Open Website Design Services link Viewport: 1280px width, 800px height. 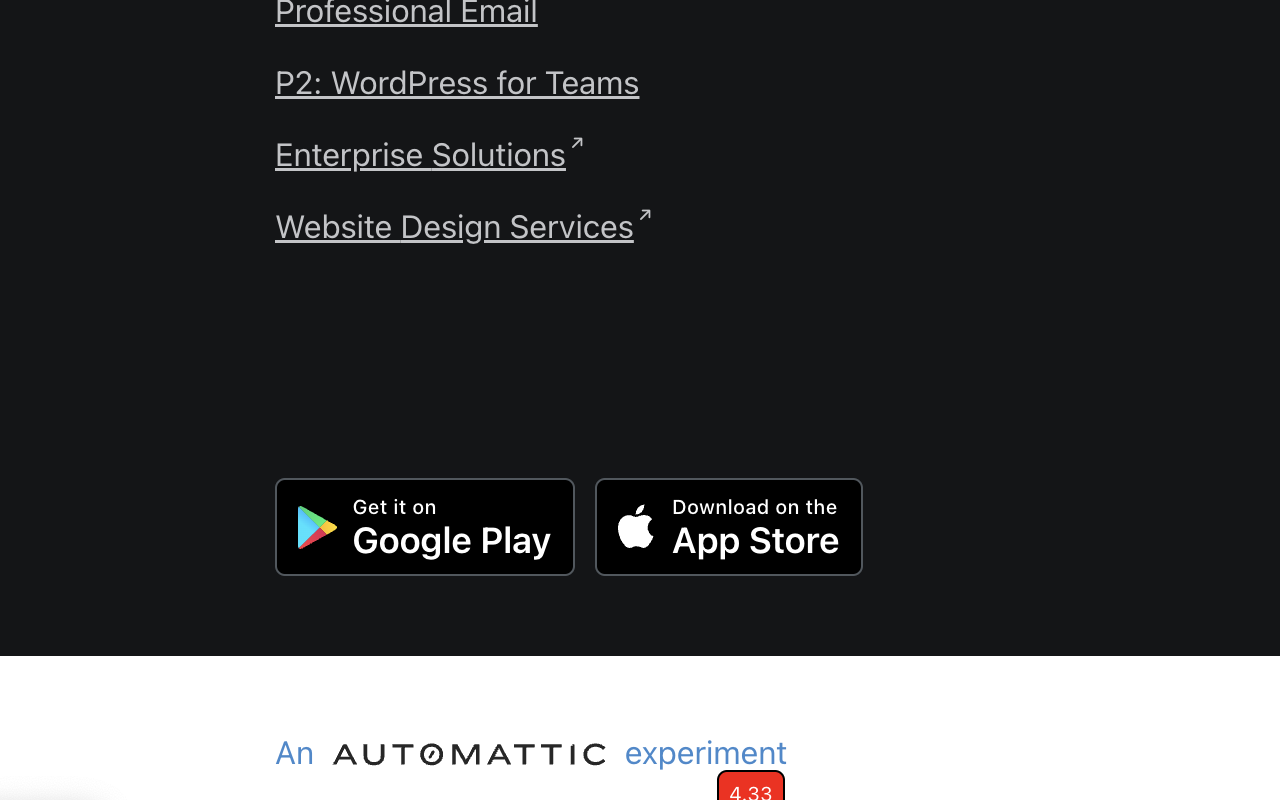pyautogui.click(x=455, y=227)
